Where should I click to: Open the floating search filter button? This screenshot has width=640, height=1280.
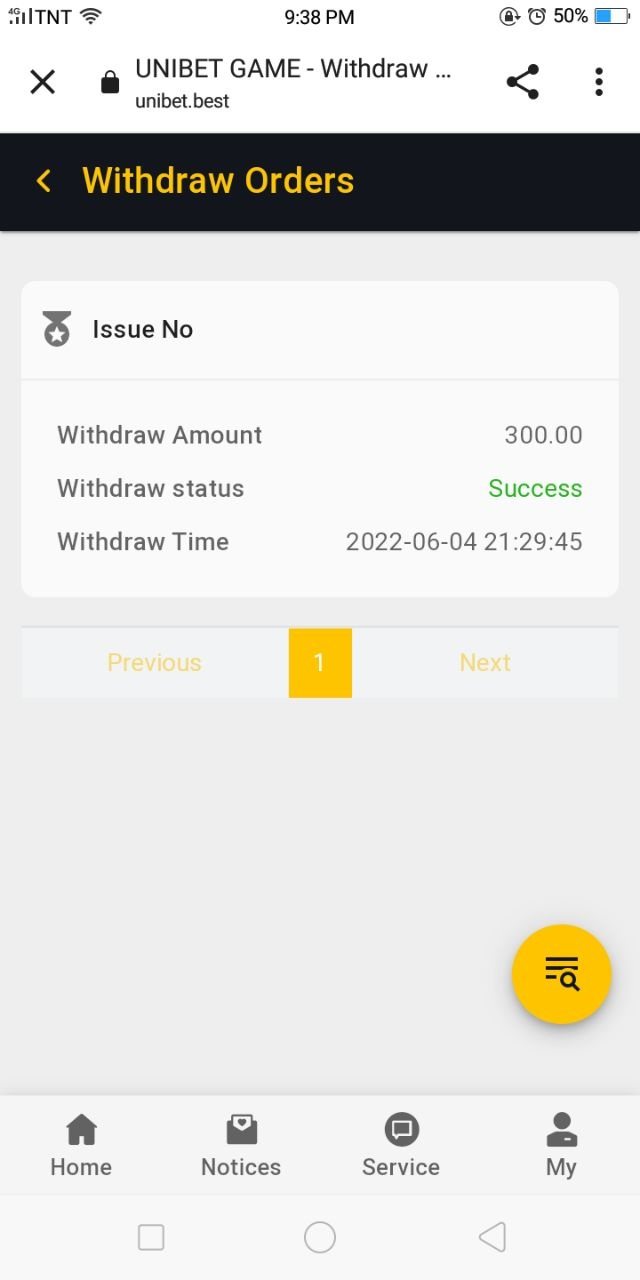tap(561, 974)
